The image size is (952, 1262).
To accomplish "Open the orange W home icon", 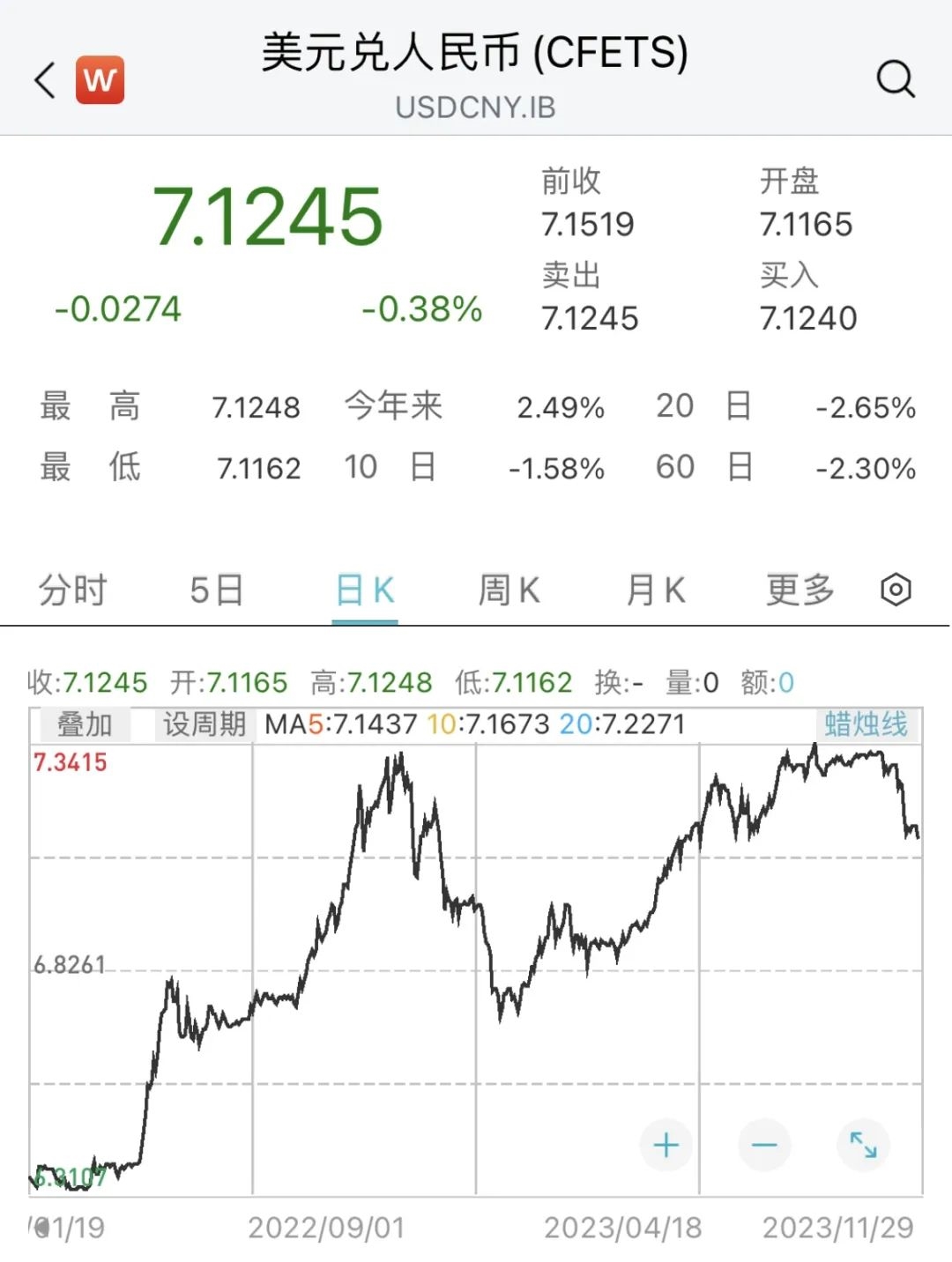I will click(100, 80).
